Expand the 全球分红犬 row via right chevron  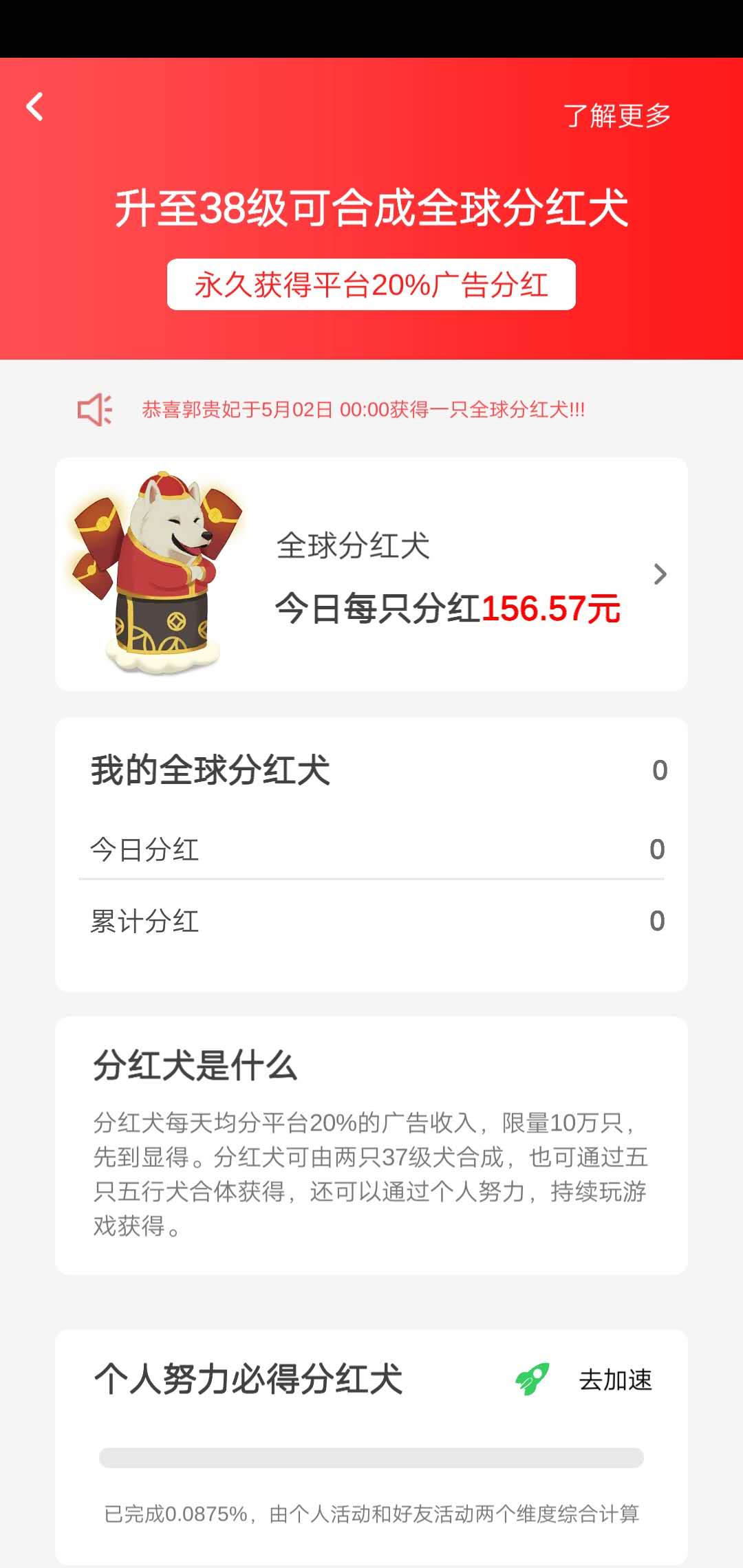click(x=659, y=574)
